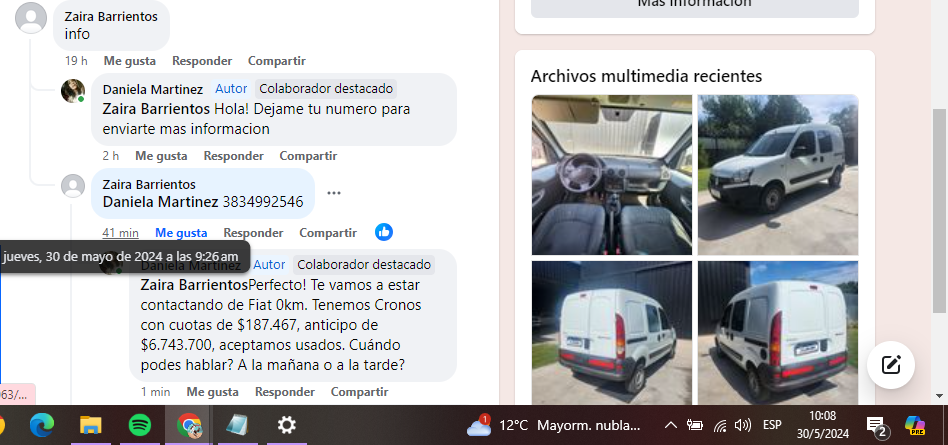Reply to Zaira's phone number comment
The height and width of the screenshot is (445, 948).
pos(253,233)
